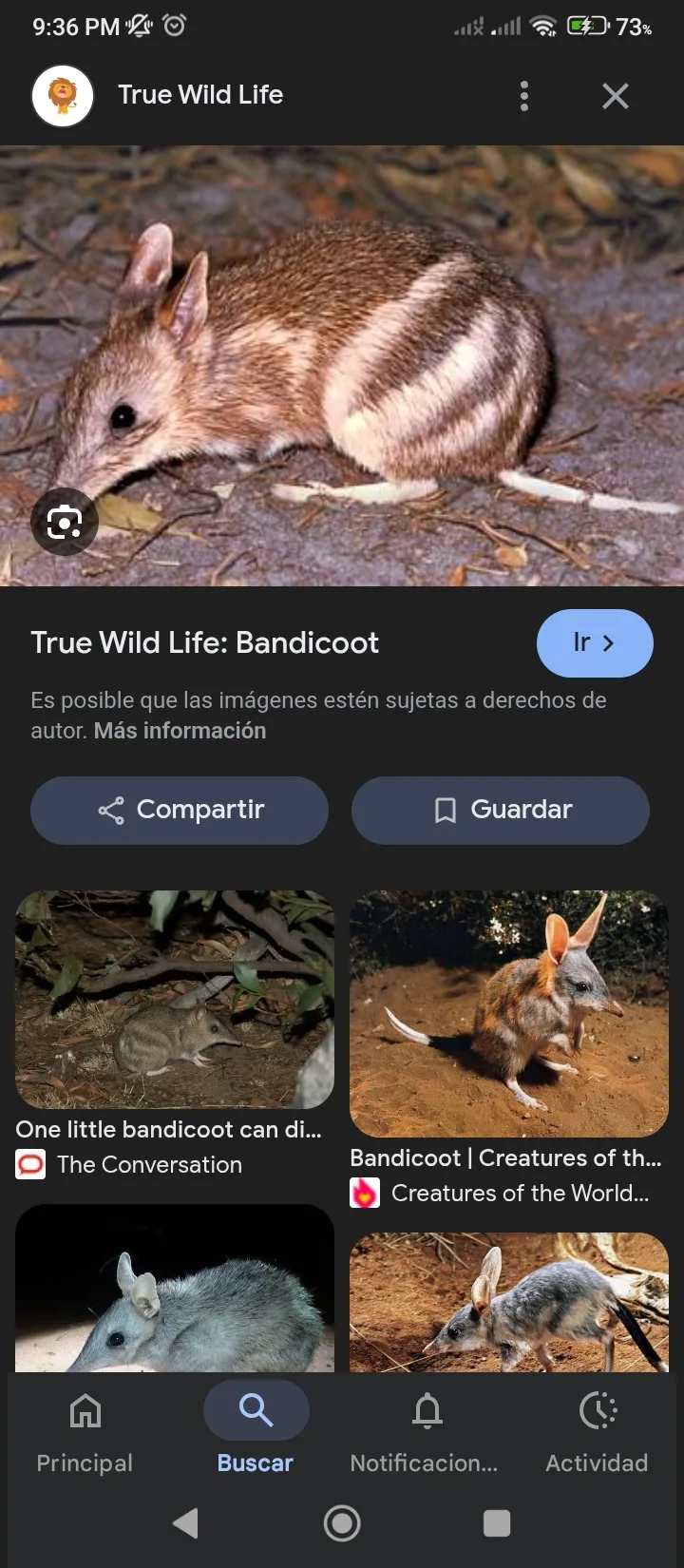Tap the system back button
Image resolution: width=684 pixels, height=1568 pixels.
[x=186, y=1523]
